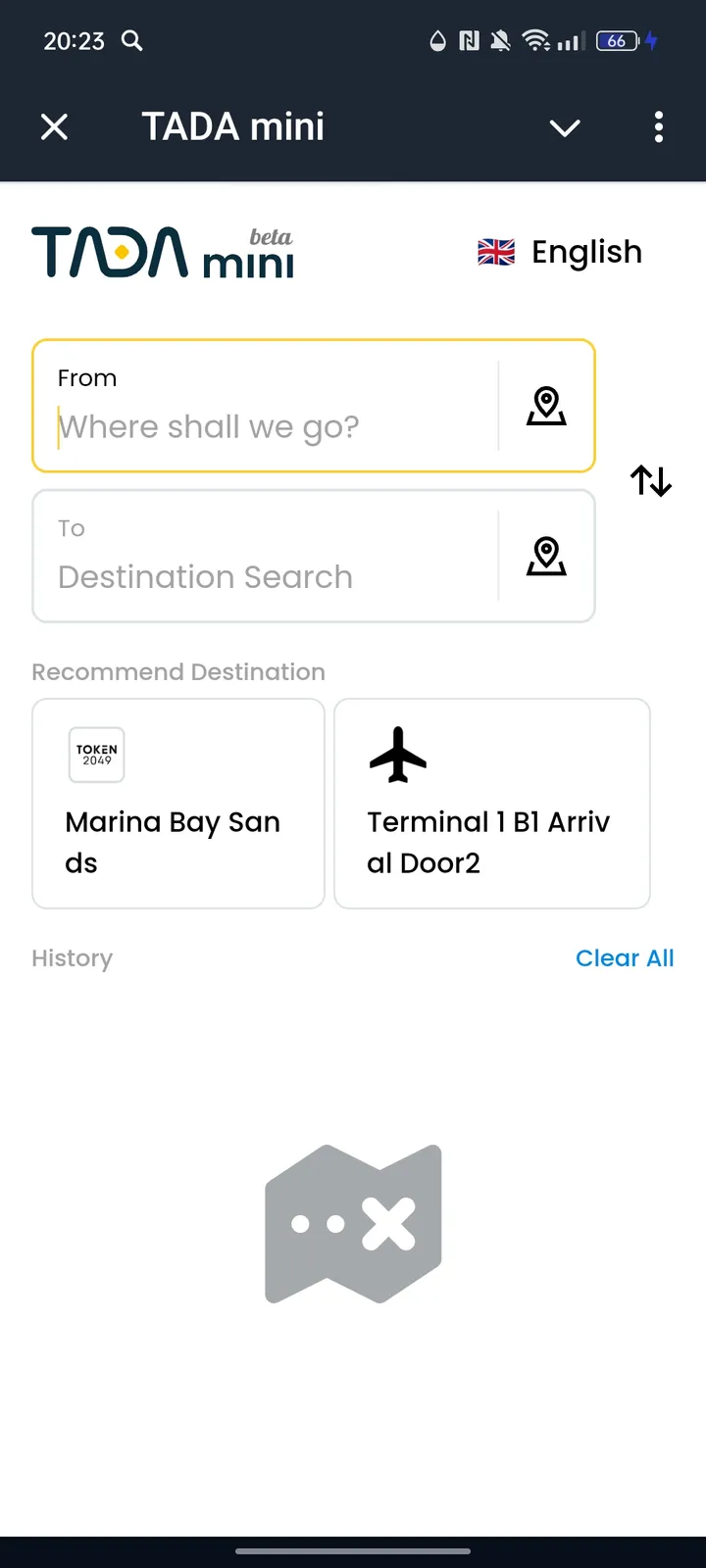Tap the search icon in the status bar

coord(131,41)
